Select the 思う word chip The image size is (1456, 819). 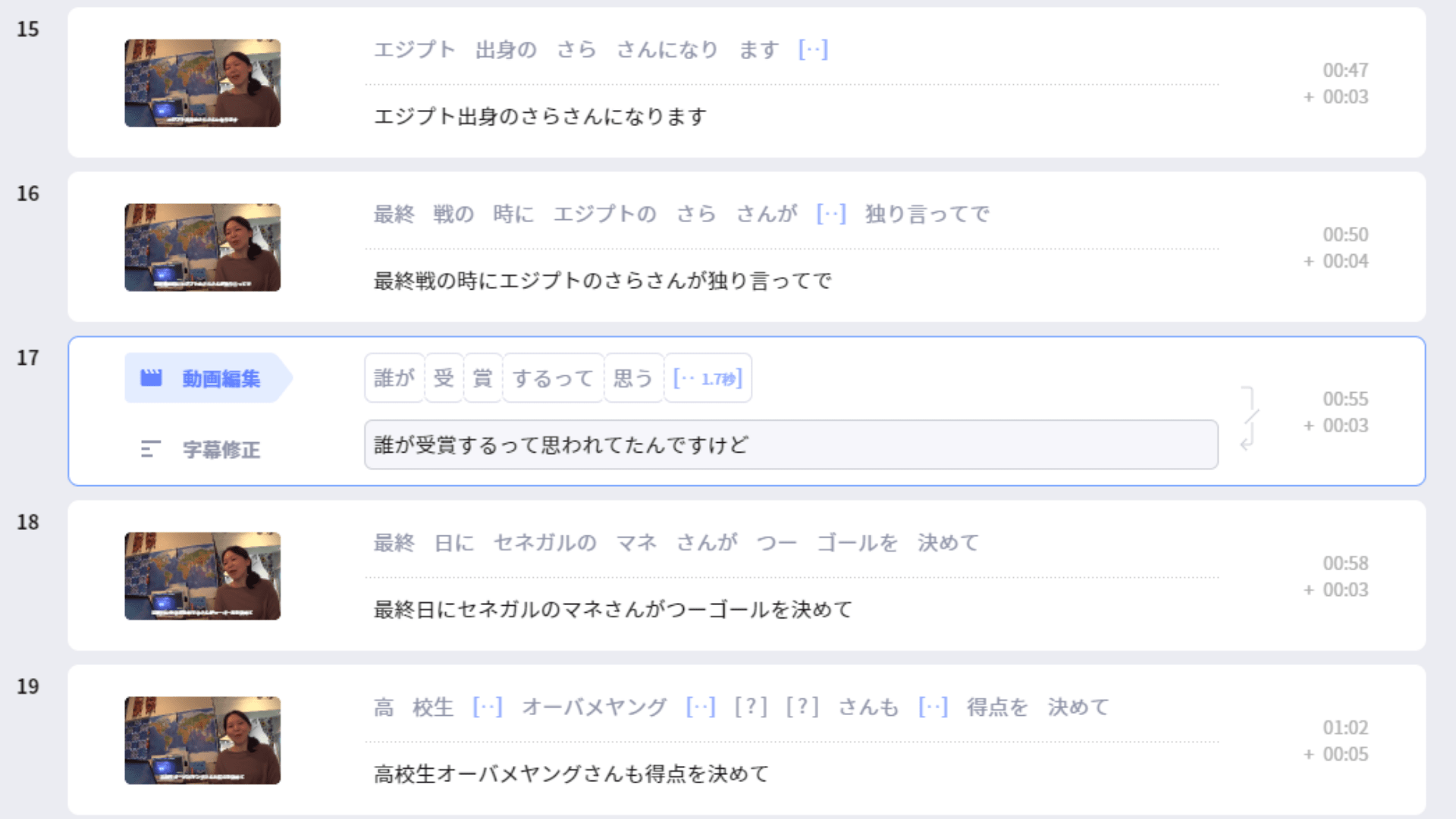click(633, 378)
